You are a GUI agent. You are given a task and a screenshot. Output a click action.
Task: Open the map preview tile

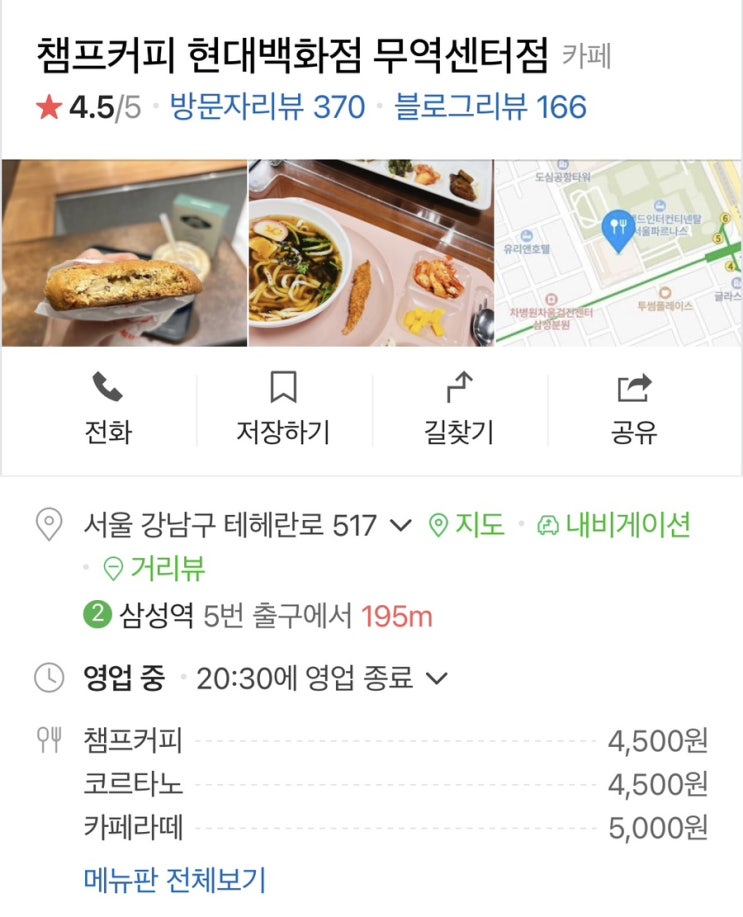point(619,254)
